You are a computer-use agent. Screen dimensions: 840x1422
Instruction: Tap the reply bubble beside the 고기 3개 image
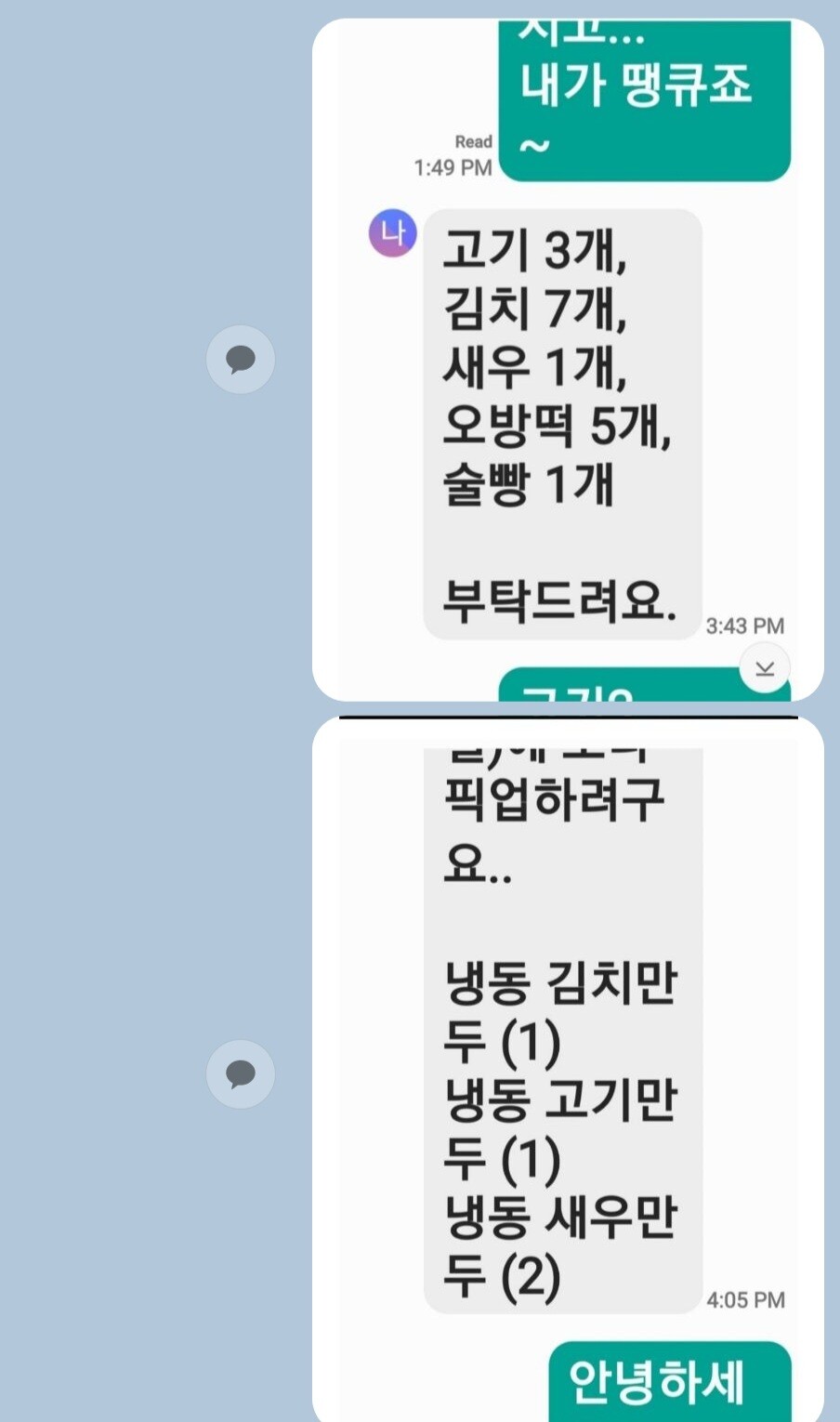241,359
